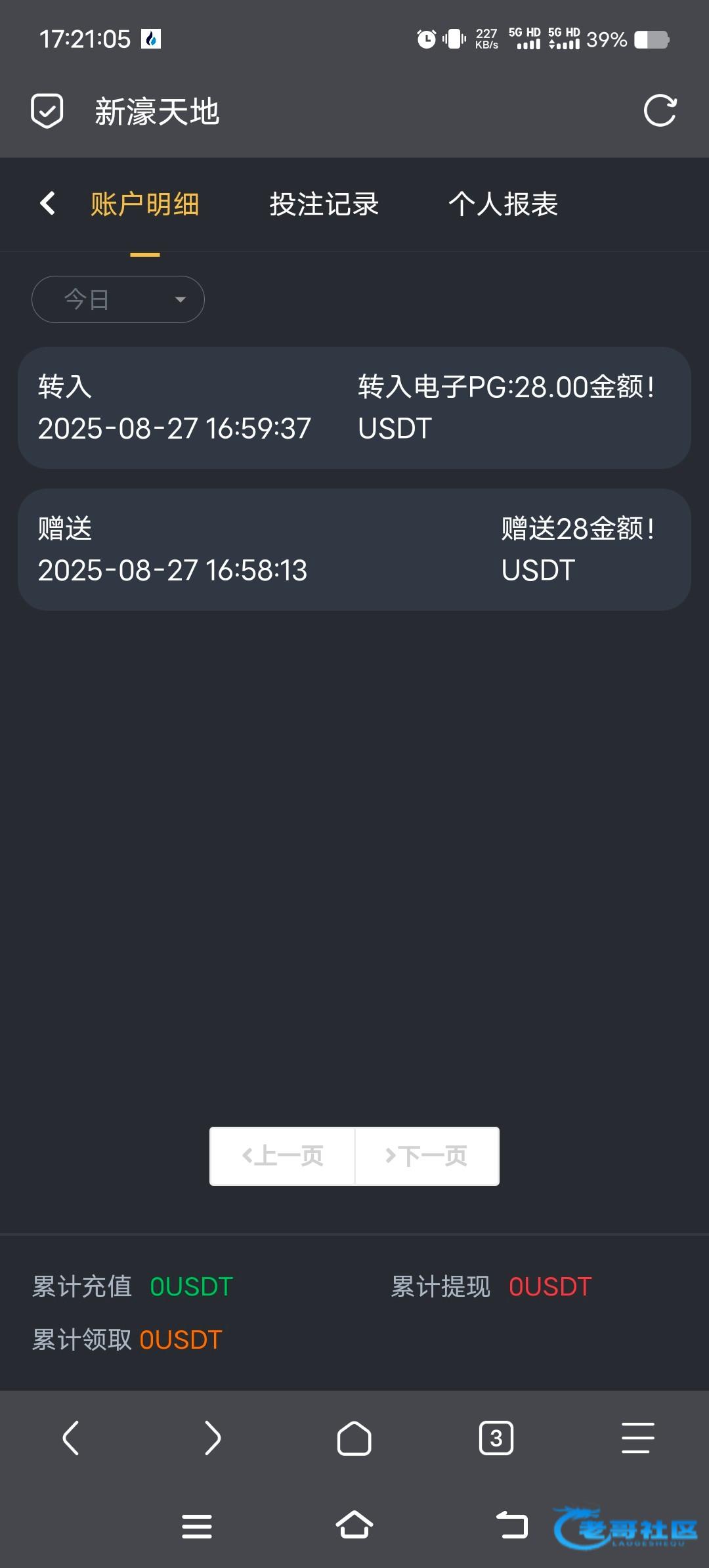Expand the 今日 date filter dropdown

point(118,299)
